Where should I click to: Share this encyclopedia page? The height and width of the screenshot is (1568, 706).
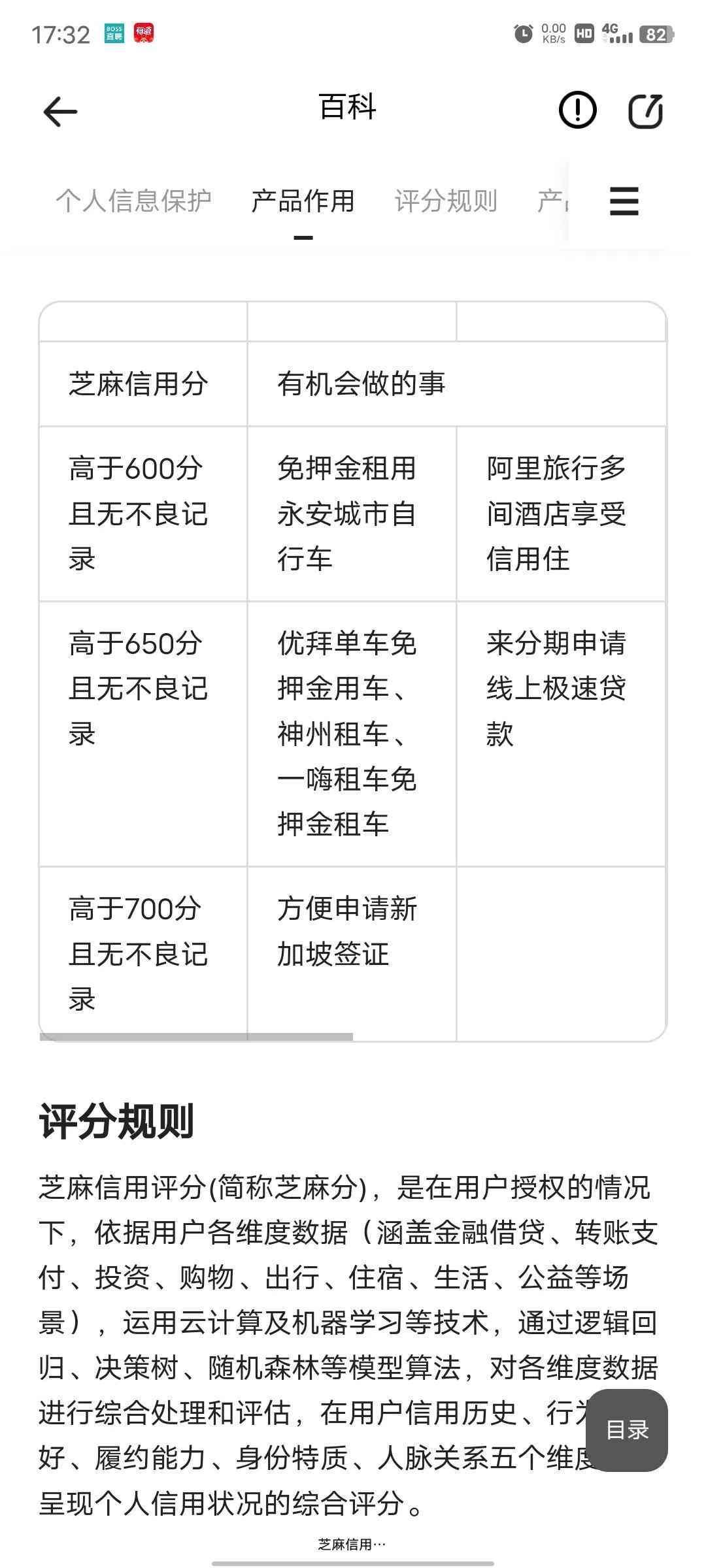[x=645, y=110]
